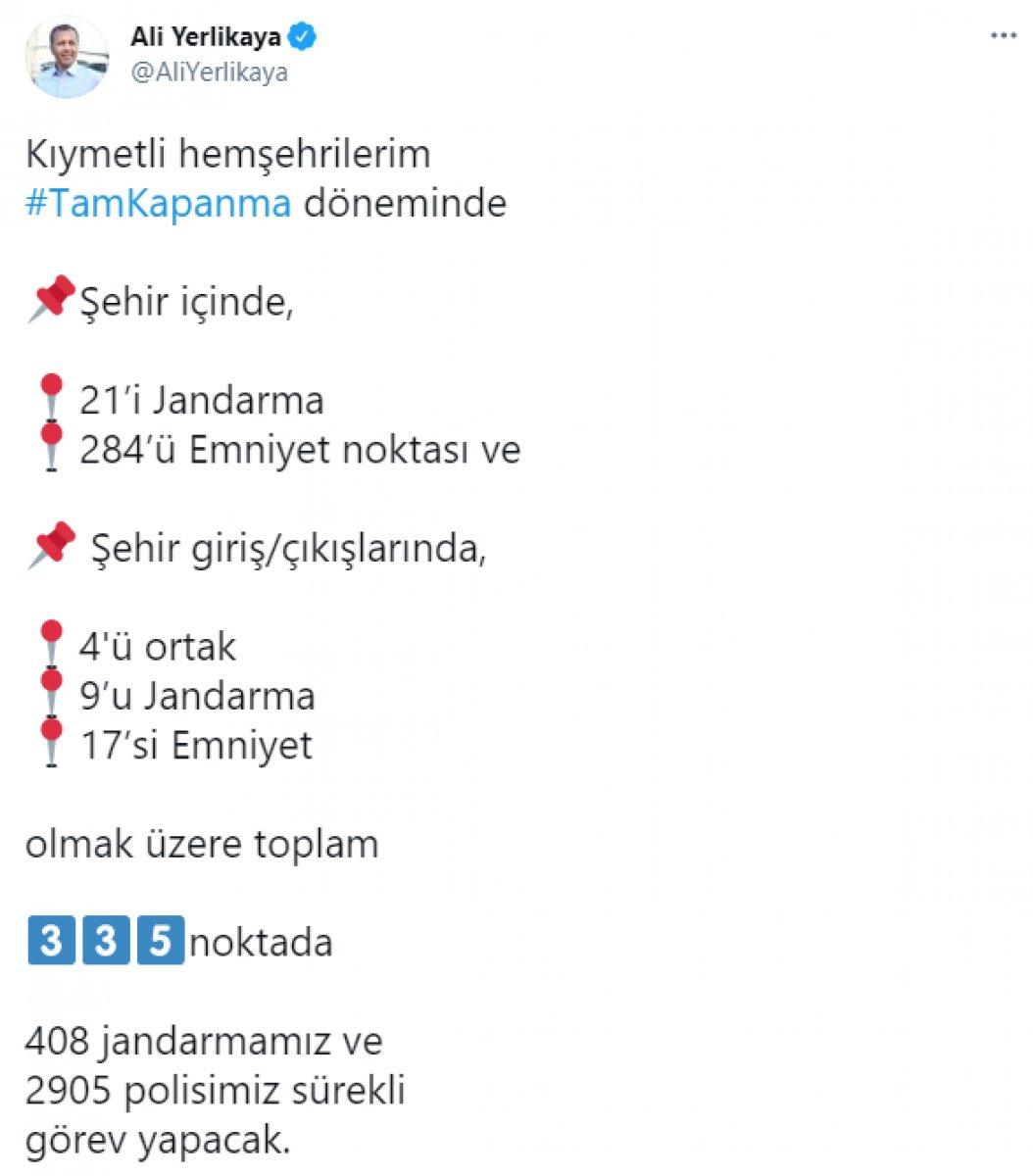Open Ali Yerlikaya's profile via his name

pyautogui.click(x=206, y=34)
